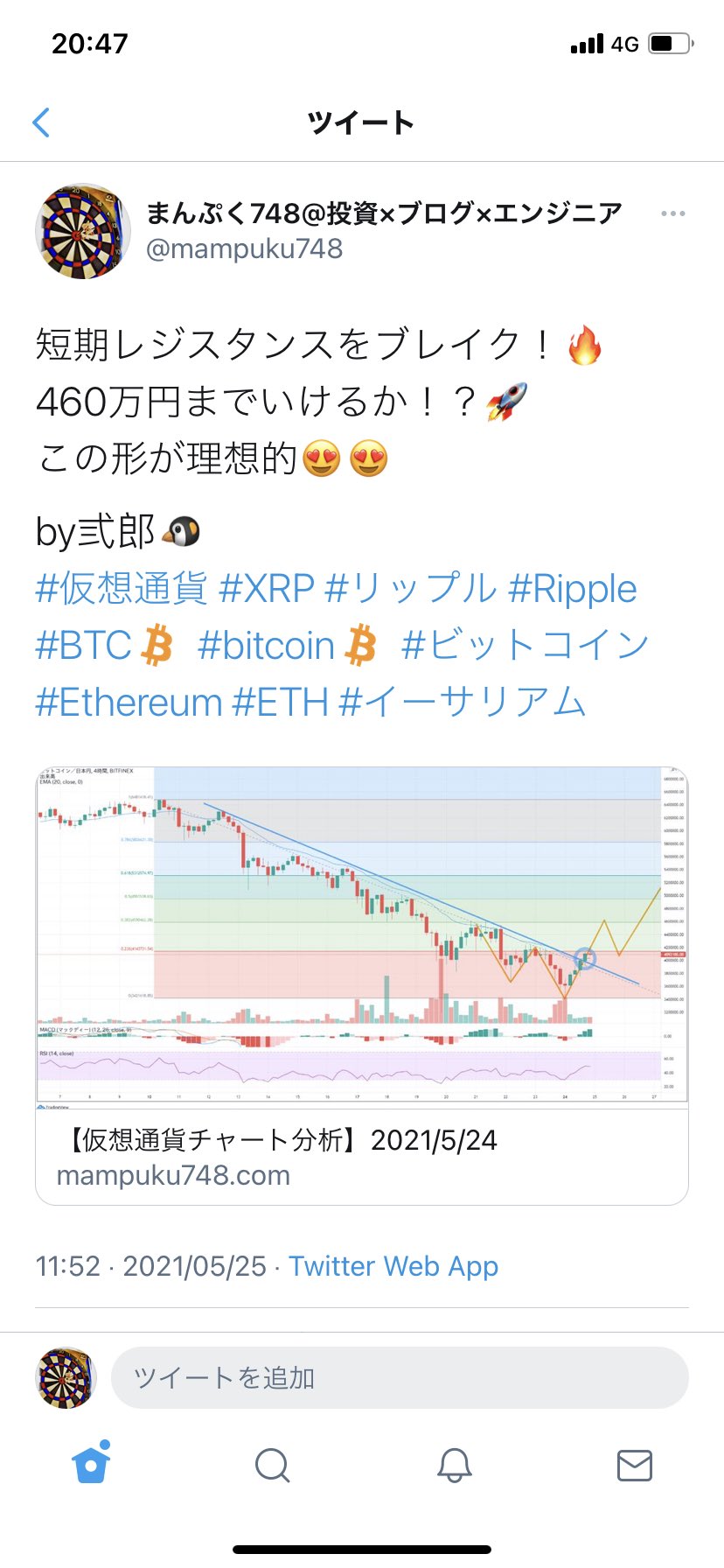Tap the ツイートを追加 input field

[399, 1378]
